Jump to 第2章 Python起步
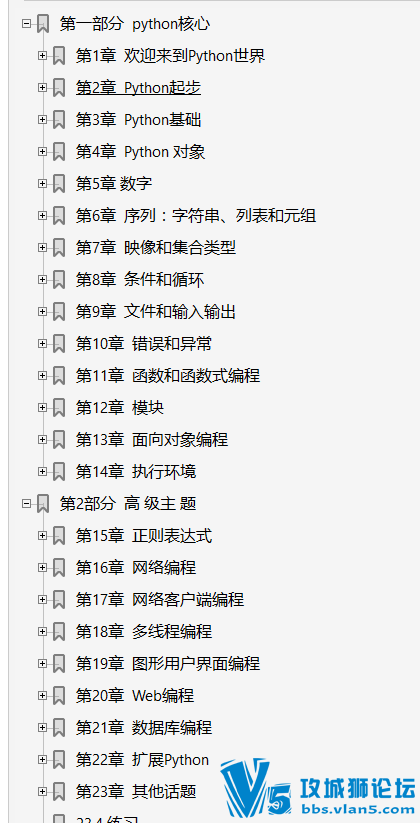 click(x=138, y=88)
